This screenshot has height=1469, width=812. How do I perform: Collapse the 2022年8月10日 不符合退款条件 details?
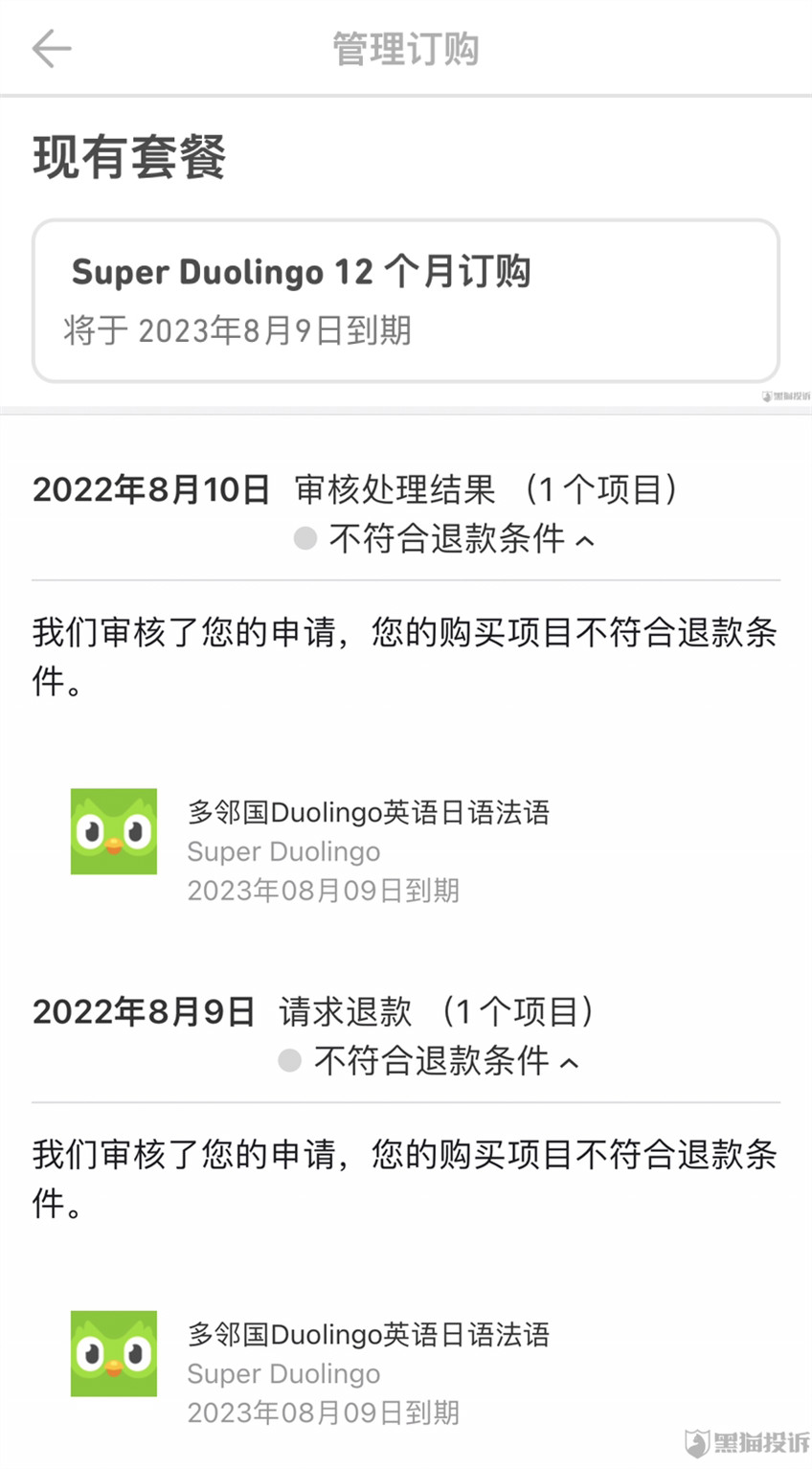coord(585,541)
